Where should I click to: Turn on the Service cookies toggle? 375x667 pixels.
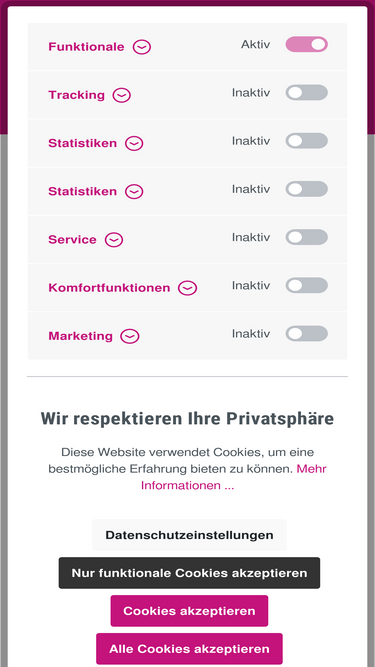(307, 237)
